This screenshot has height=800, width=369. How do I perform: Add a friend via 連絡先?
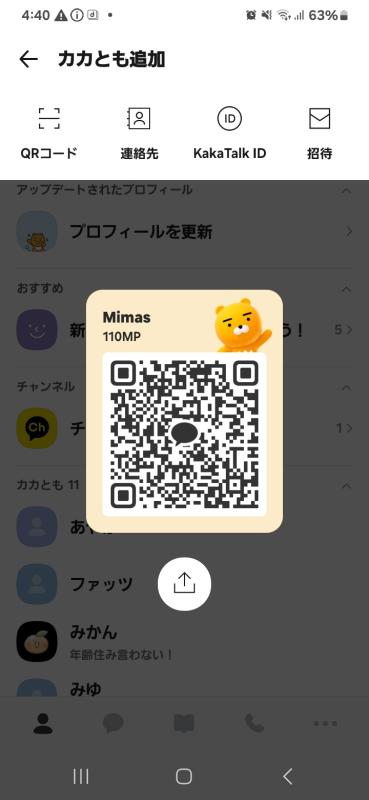tap(139, 133)
